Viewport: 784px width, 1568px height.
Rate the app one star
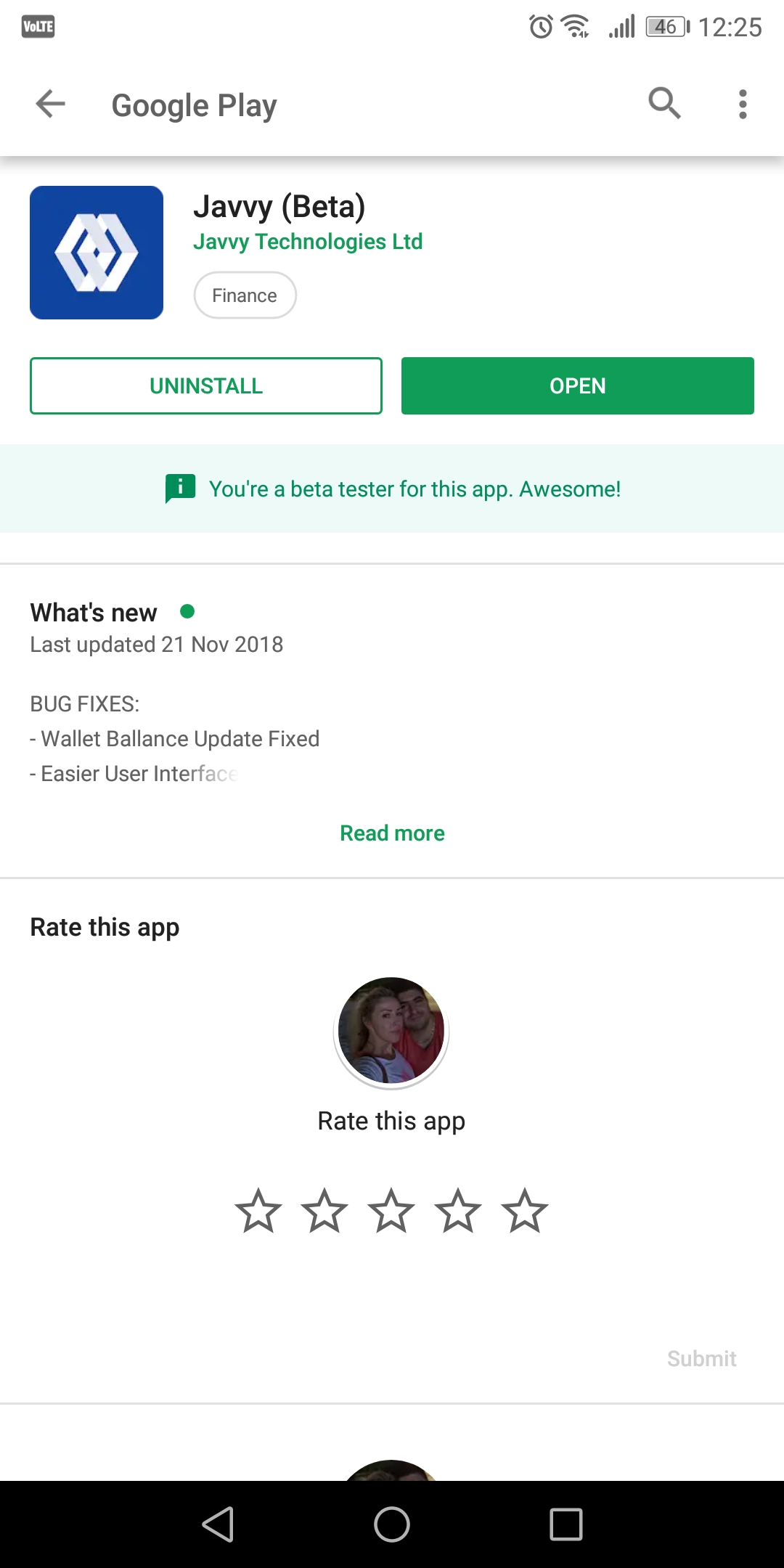(258, 1211)
